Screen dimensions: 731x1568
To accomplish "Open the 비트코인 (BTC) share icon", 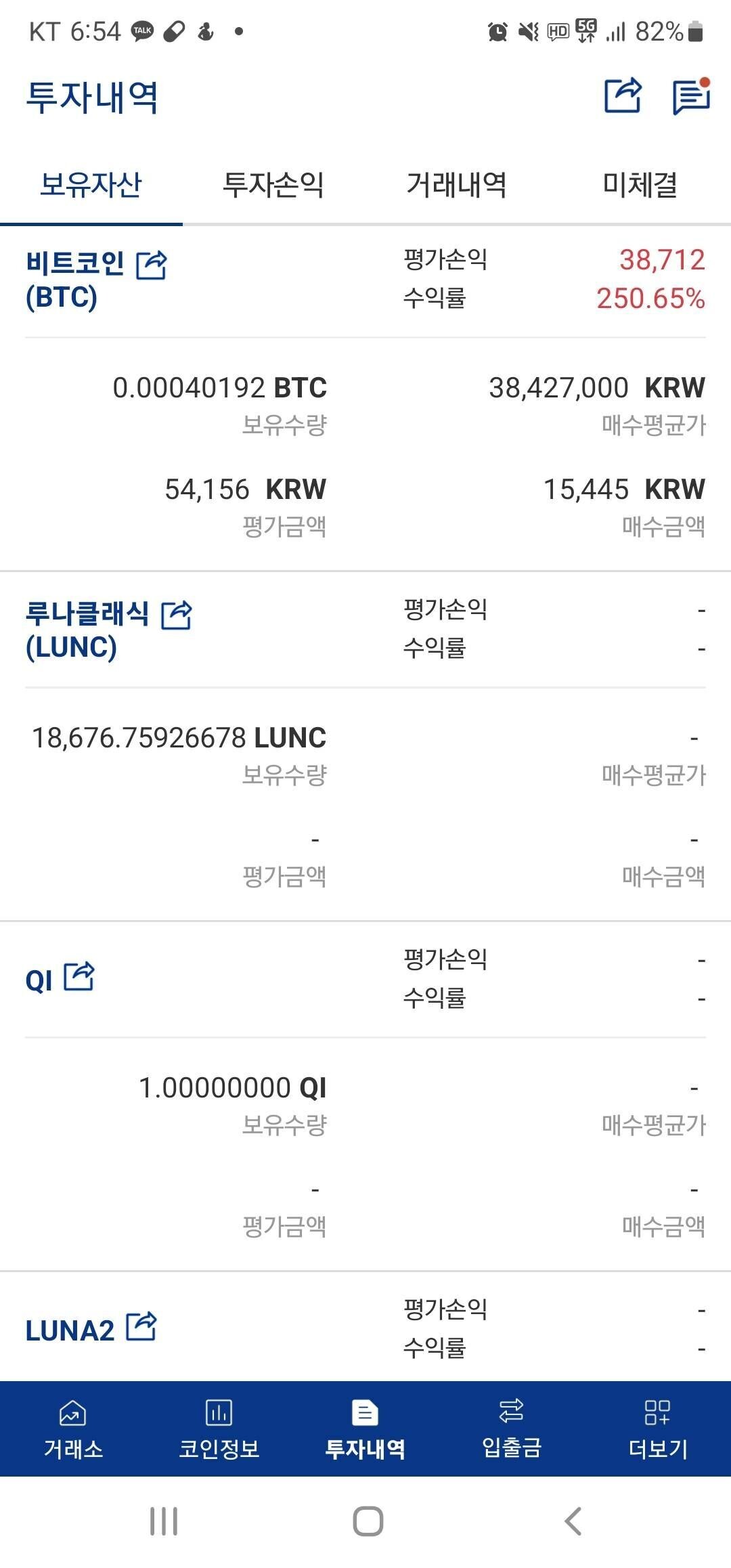I will pos(152,264).
